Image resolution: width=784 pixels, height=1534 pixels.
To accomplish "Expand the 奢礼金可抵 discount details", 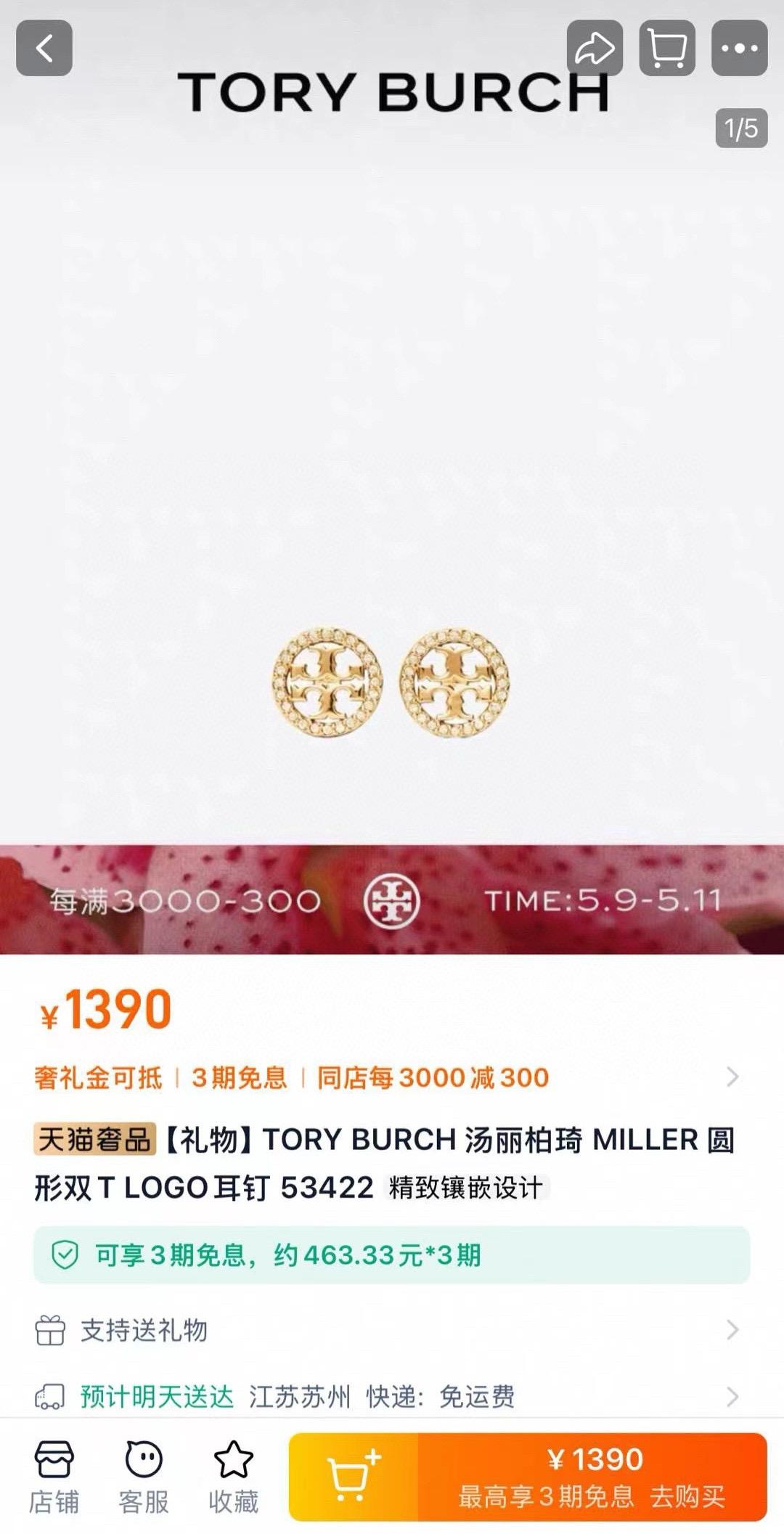I will [x=385, y=1077].
